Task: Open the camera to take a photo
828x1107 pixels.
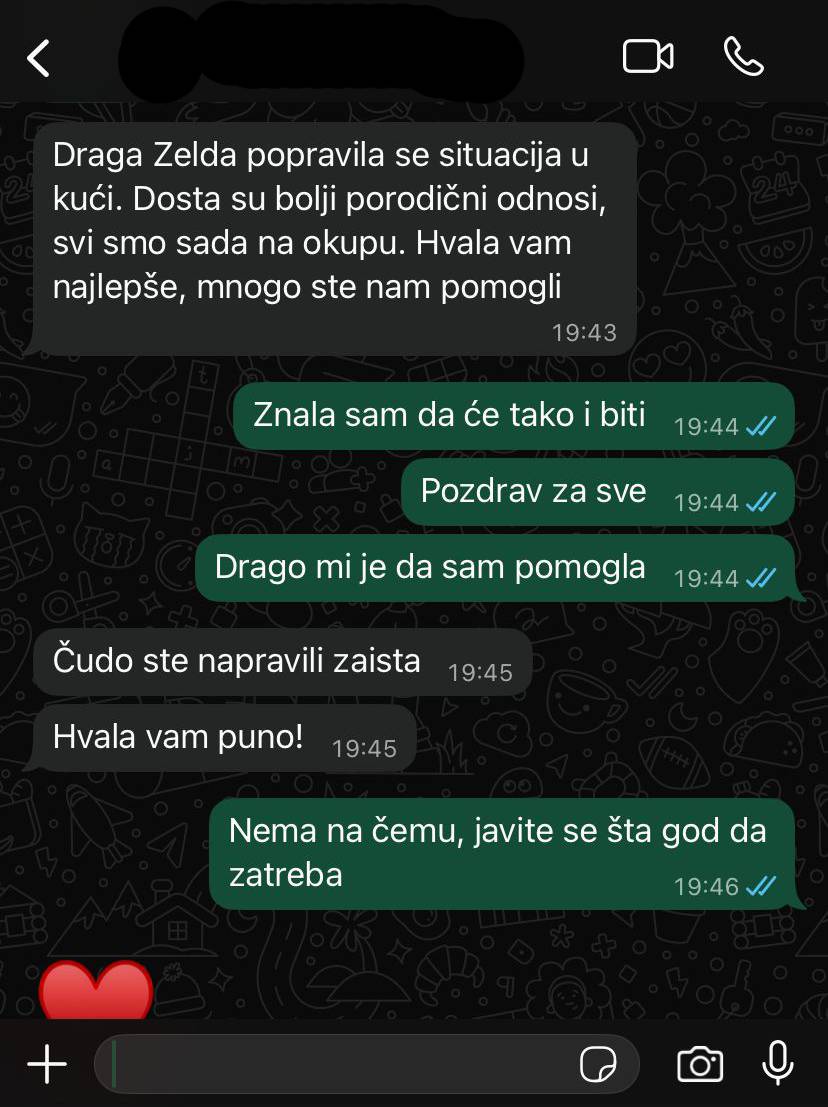Action: (700, 1064)
